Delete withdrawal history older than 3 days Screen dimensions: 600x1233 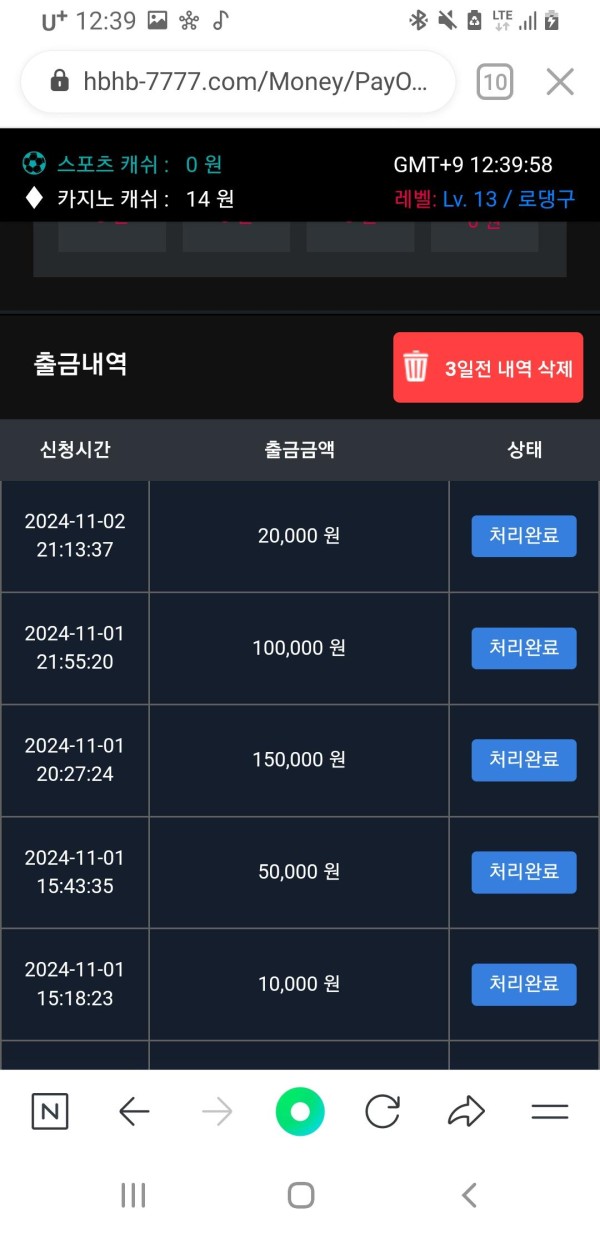(488, 368)
